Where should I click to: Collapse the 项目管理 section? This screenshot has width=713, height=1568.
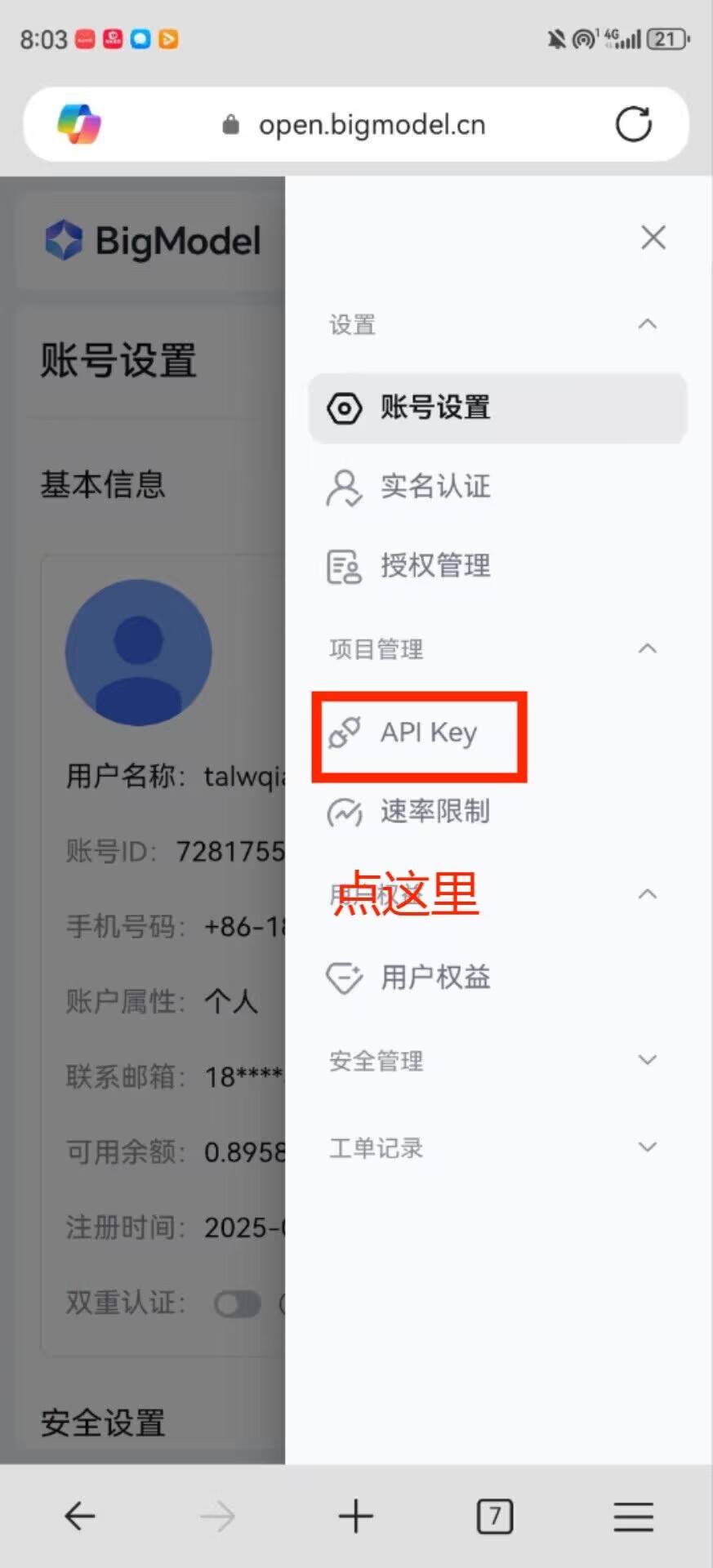coord(647,648)
